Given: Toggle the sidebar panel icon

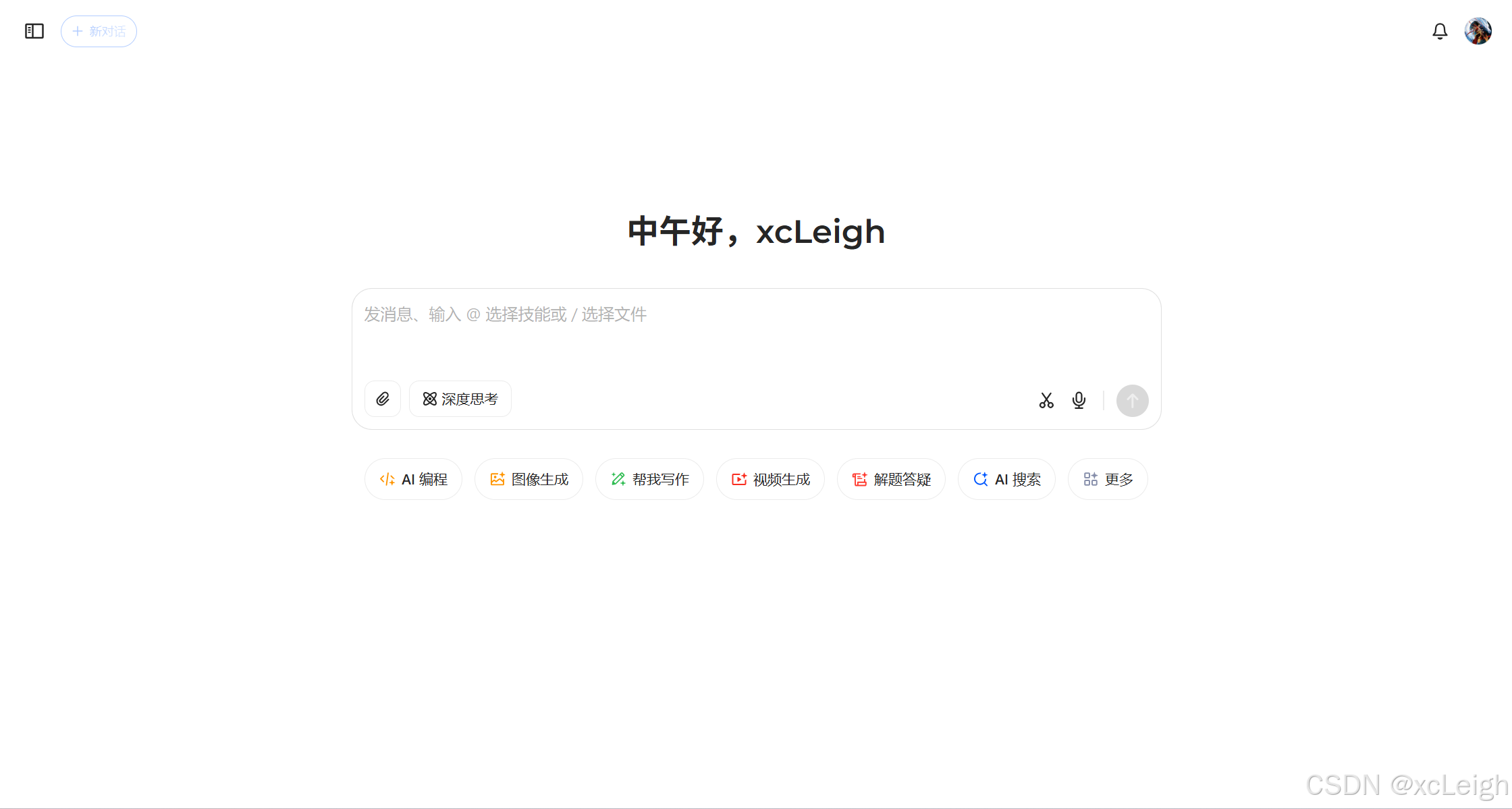Looking at the screenshot, I should tap(34, 31).
